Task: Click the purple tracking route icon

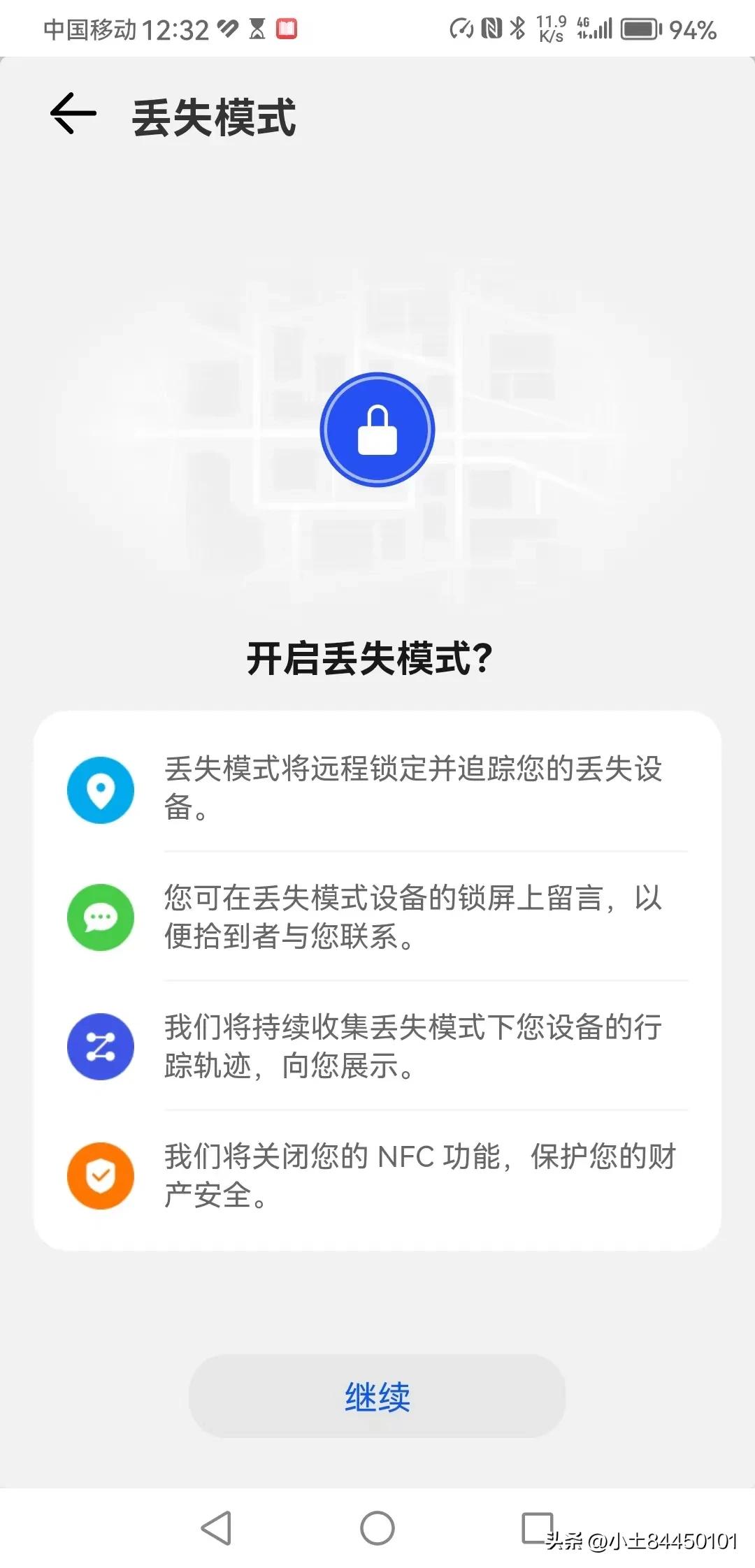Action: coord(100,1046)
